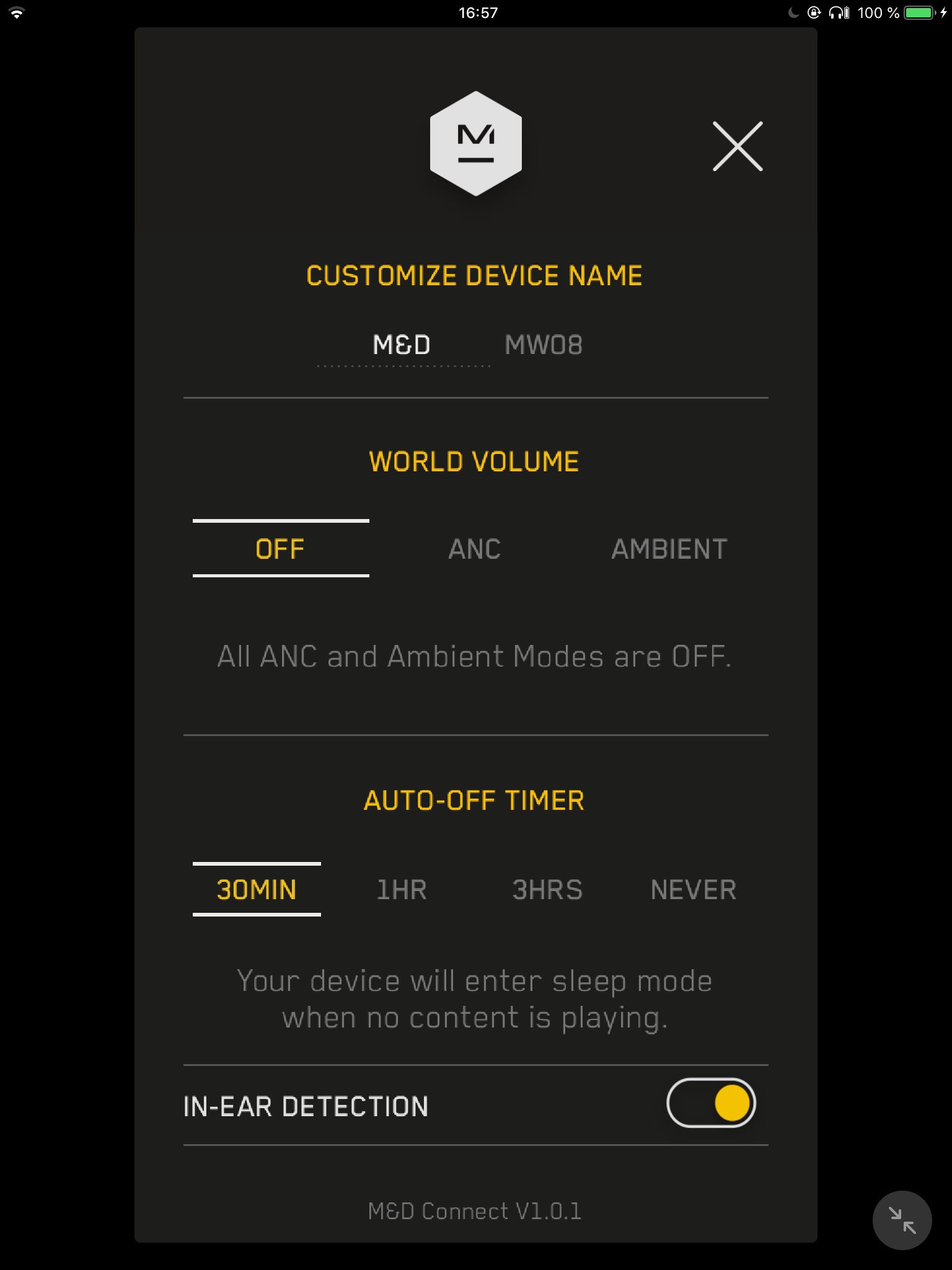Viewport: 952px width, 1270px height.
Task: Disable In-Ear Detection switch
Action: (711, 1103)
